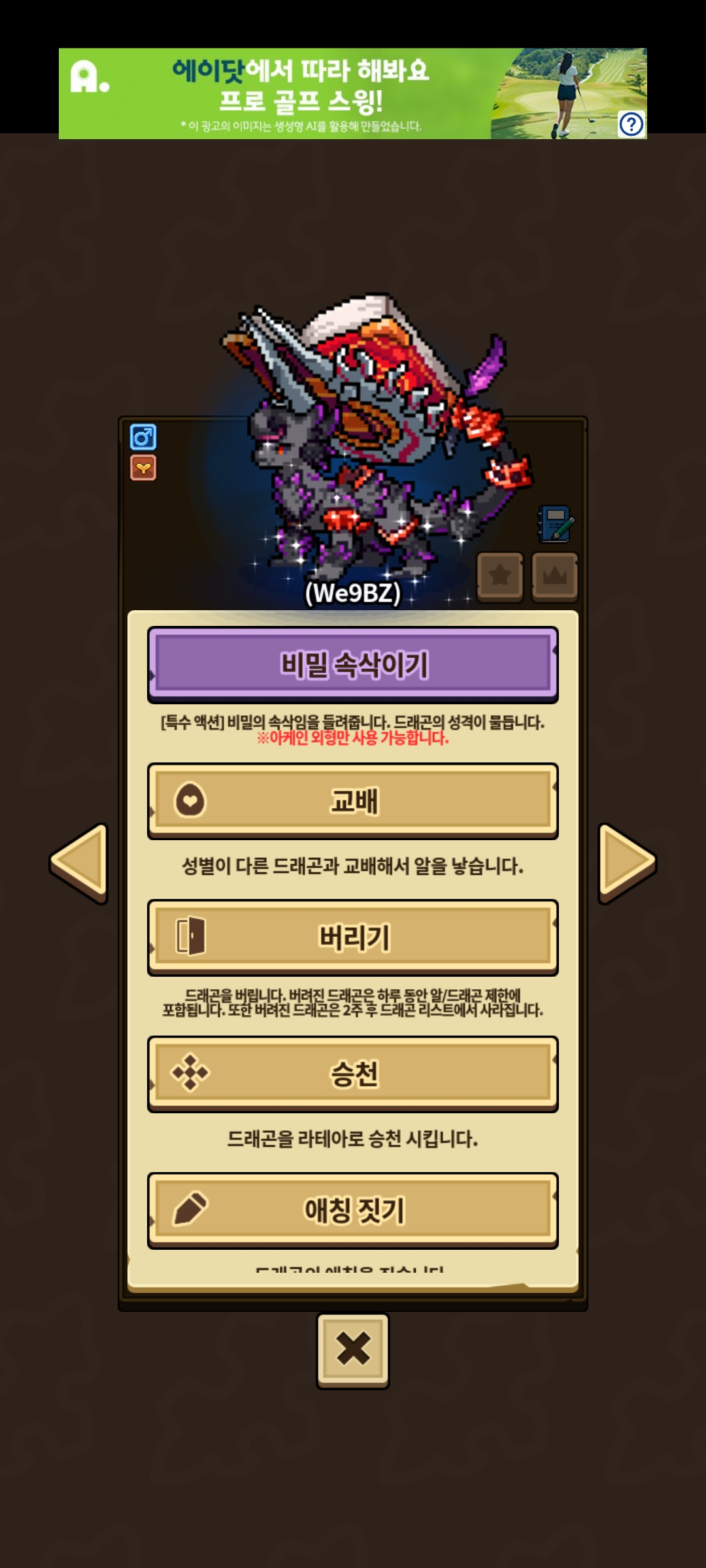The image size is (706, 1568).
Task: Choose the 버리기 discard button
Action: [x=353, y=938]
